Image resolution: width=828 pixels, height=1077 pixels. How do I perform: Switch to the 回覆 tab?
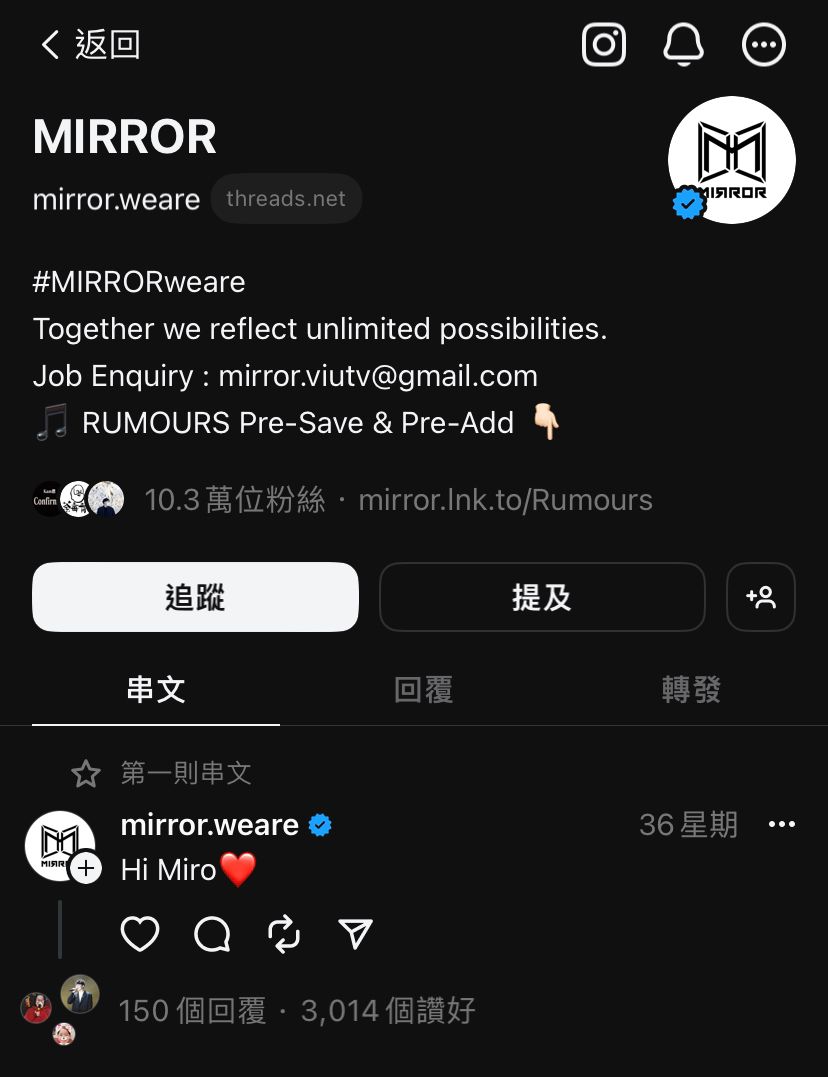click(x=423, y=689)
